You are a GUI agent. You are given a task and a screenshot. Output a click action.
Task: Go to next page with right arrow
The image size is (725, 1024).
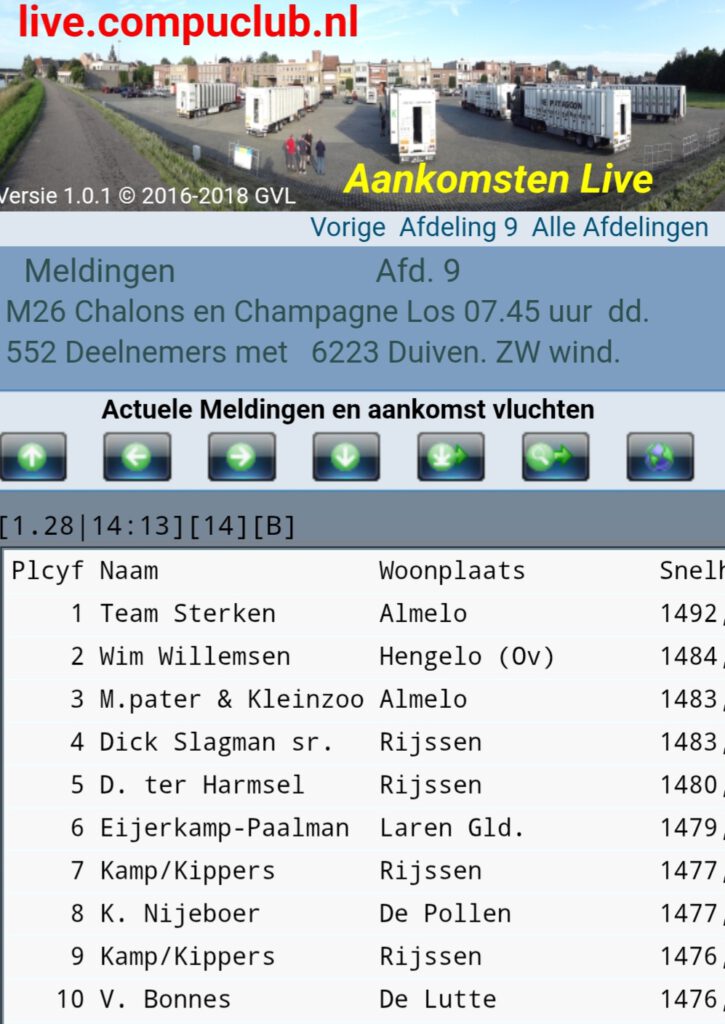pyautogui.click(x=241, y=457)
